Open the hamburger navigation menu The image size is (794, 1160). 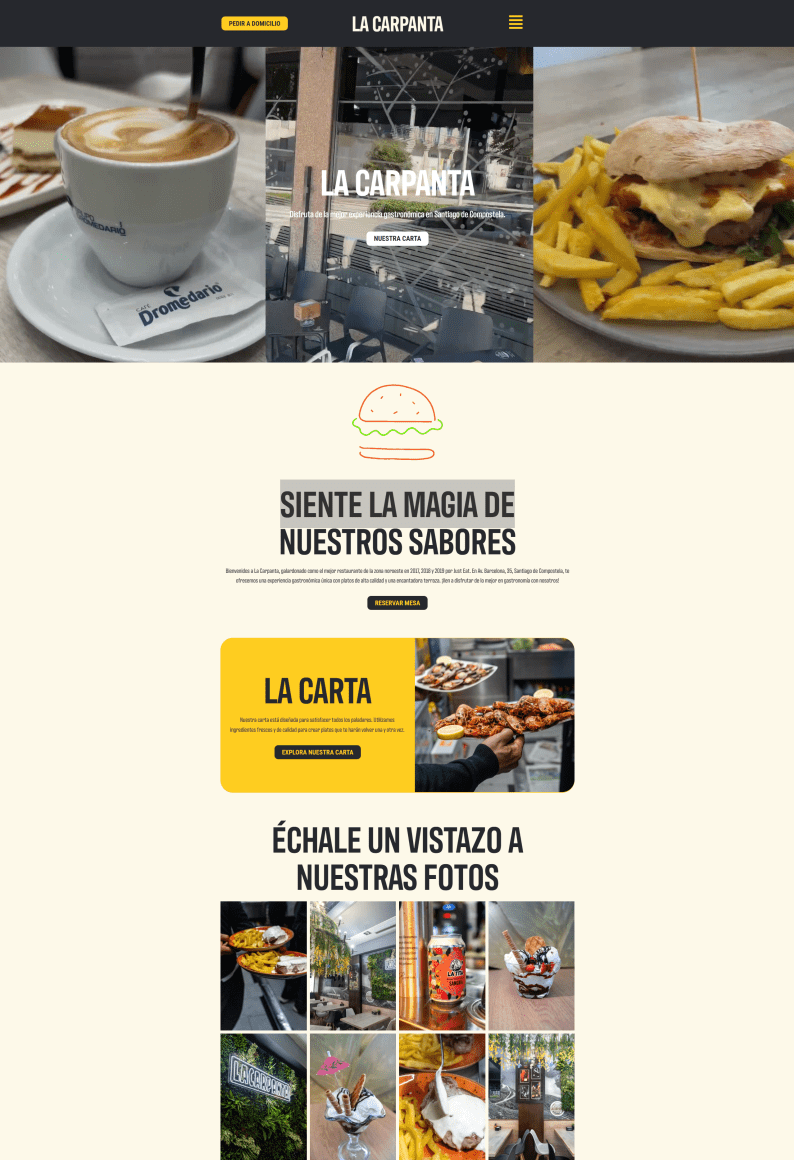[516, 22]
